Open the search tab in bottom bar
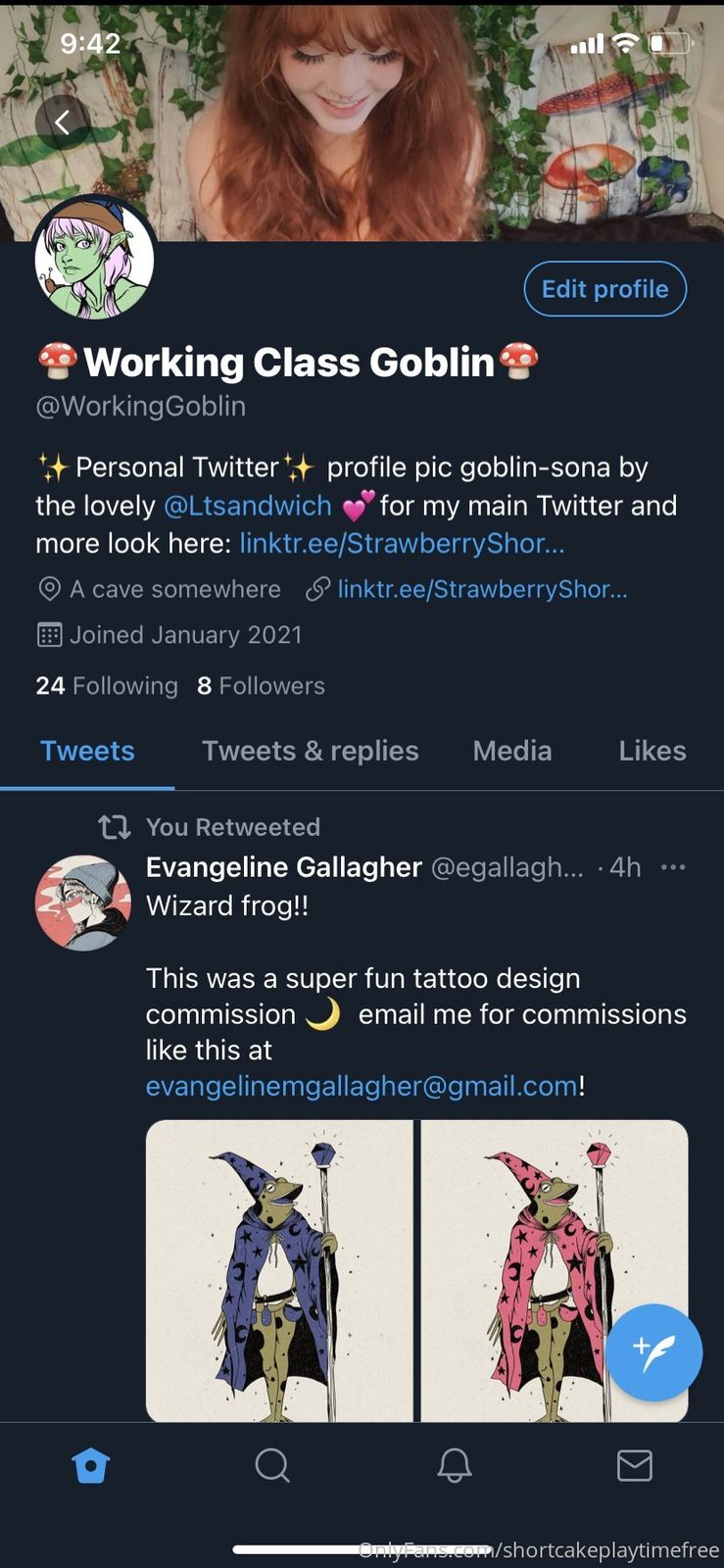The width and height of the screenshot is (724, 1568). 271,1465
